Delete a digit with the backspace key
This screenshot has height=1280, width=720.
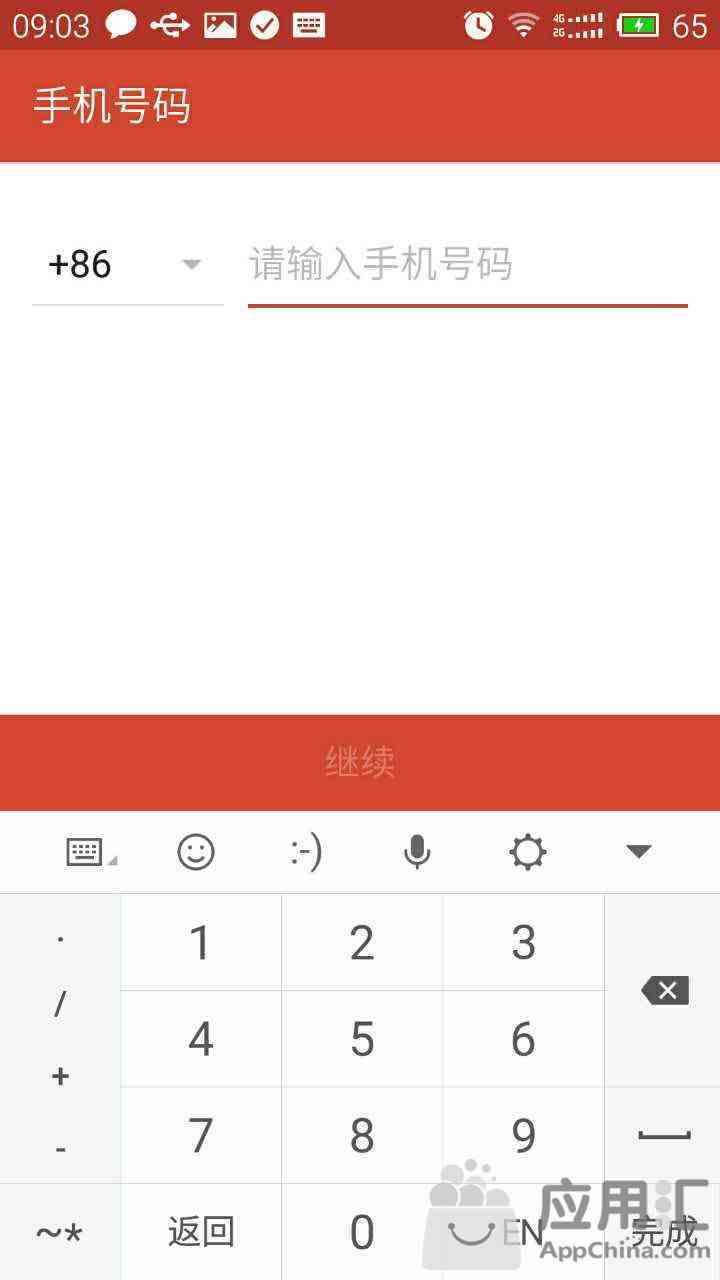(x=664, y=990)
